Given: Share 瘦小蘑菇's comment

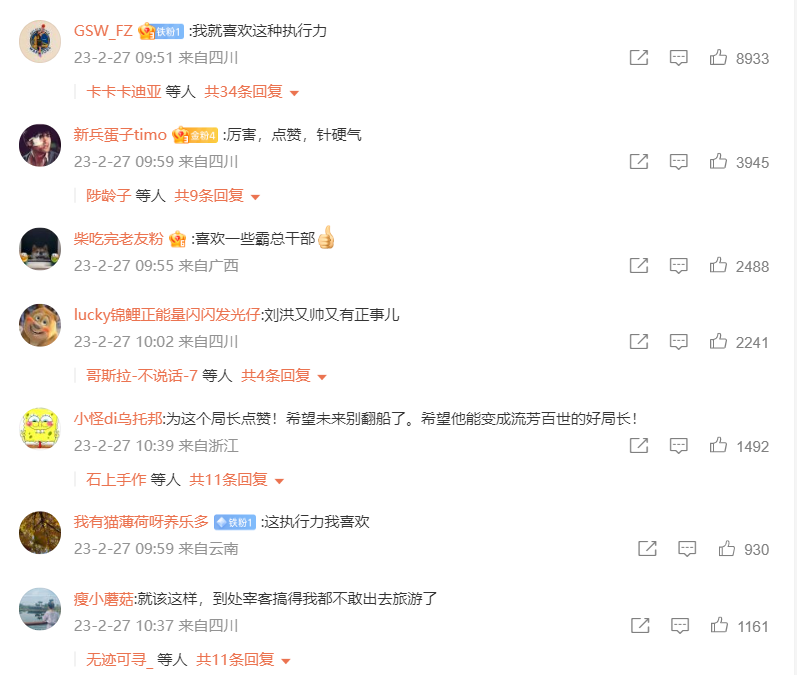Looking at the screenshot, I should click(x=639, y=626).
